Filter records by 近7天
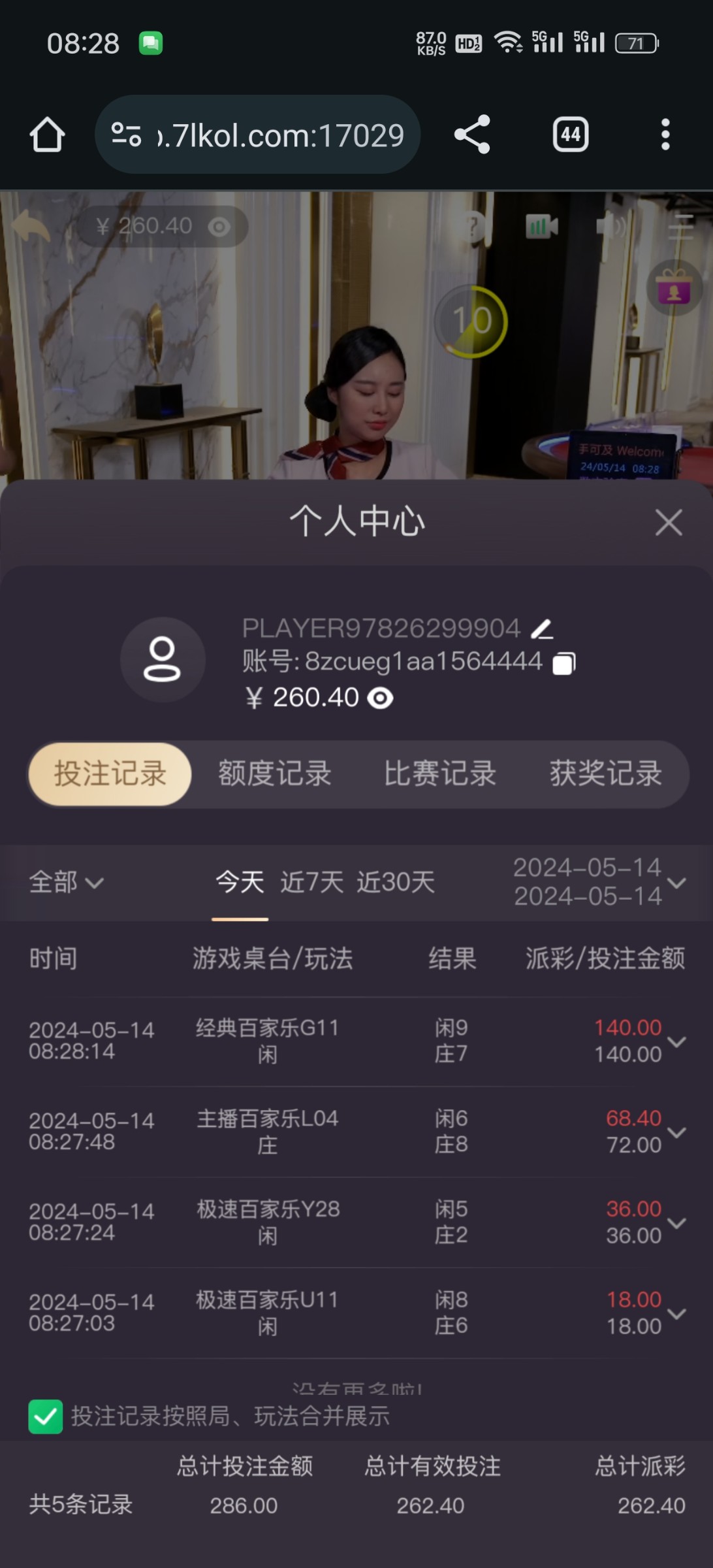713x1568 pixels. point(311,883)
